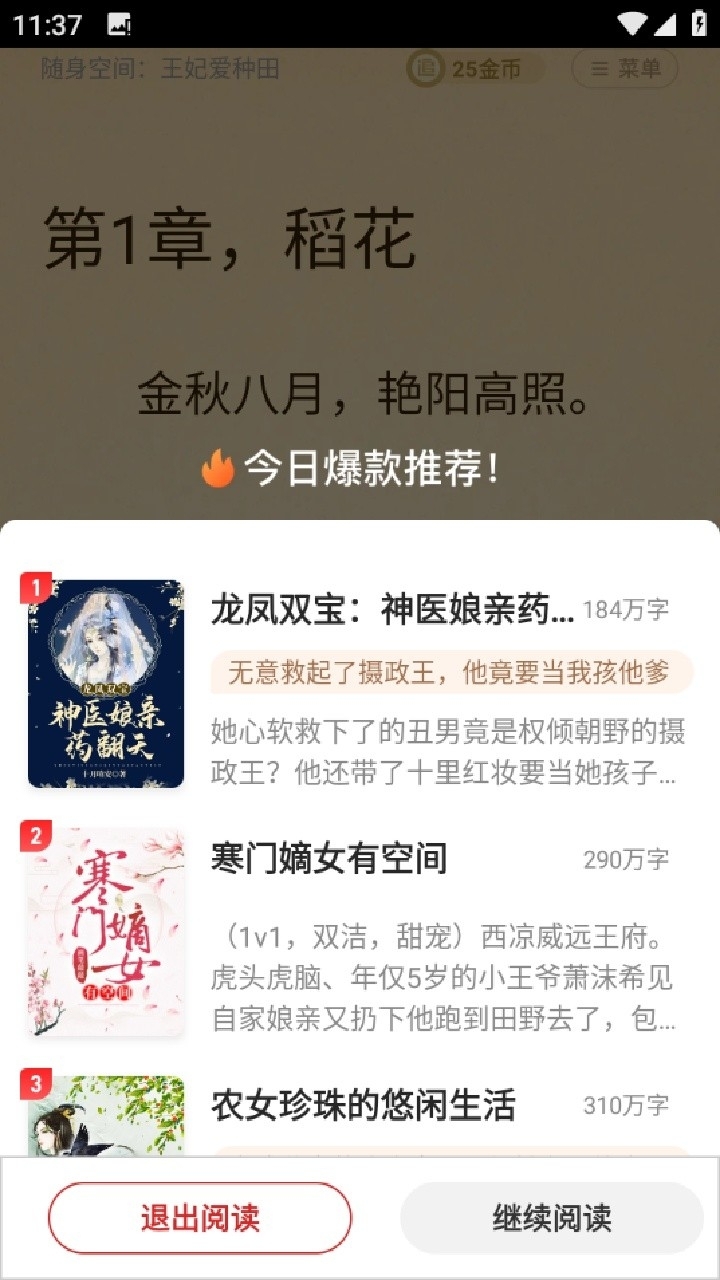Tap the fire icon next to 今日爆款推荐

click(x=219, y=463)
